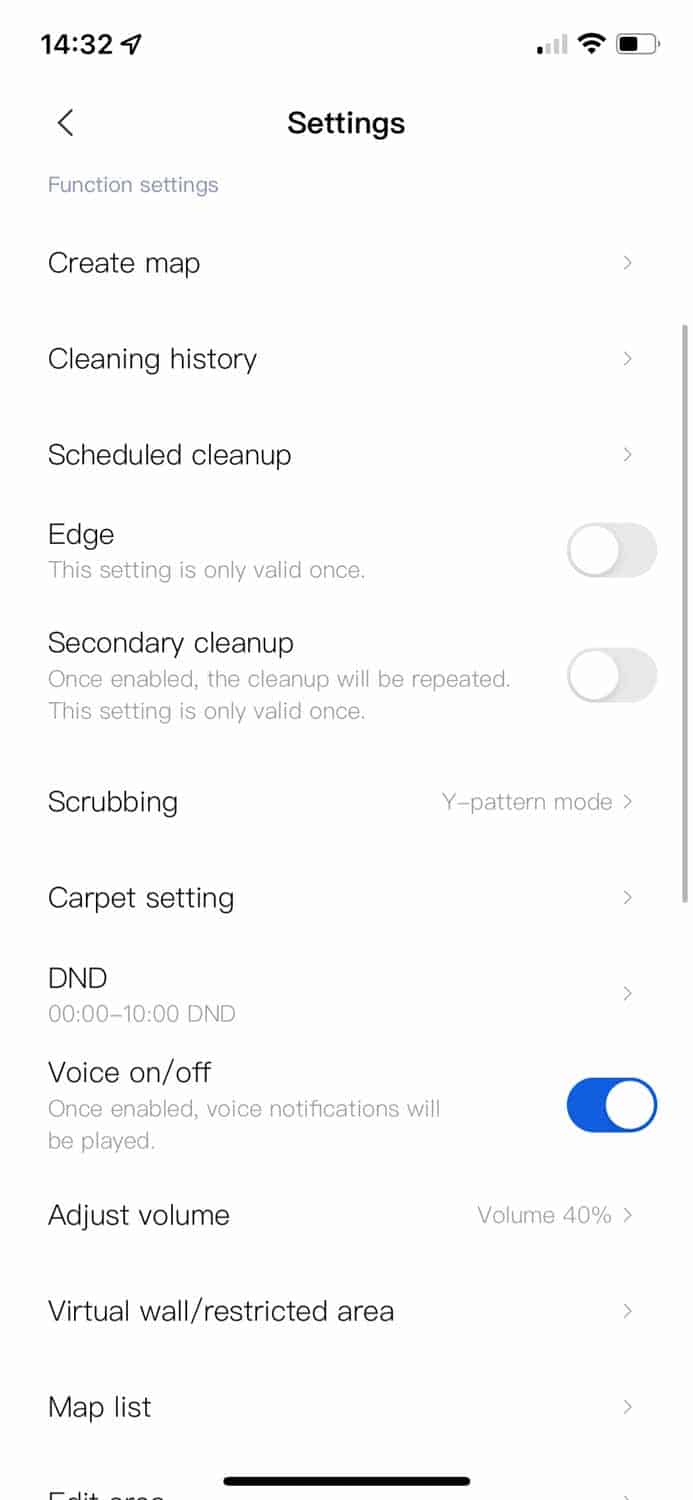
Task: Turn on Secondary cleanup switch
Action: pyautogui.click(x=611, y=676)
